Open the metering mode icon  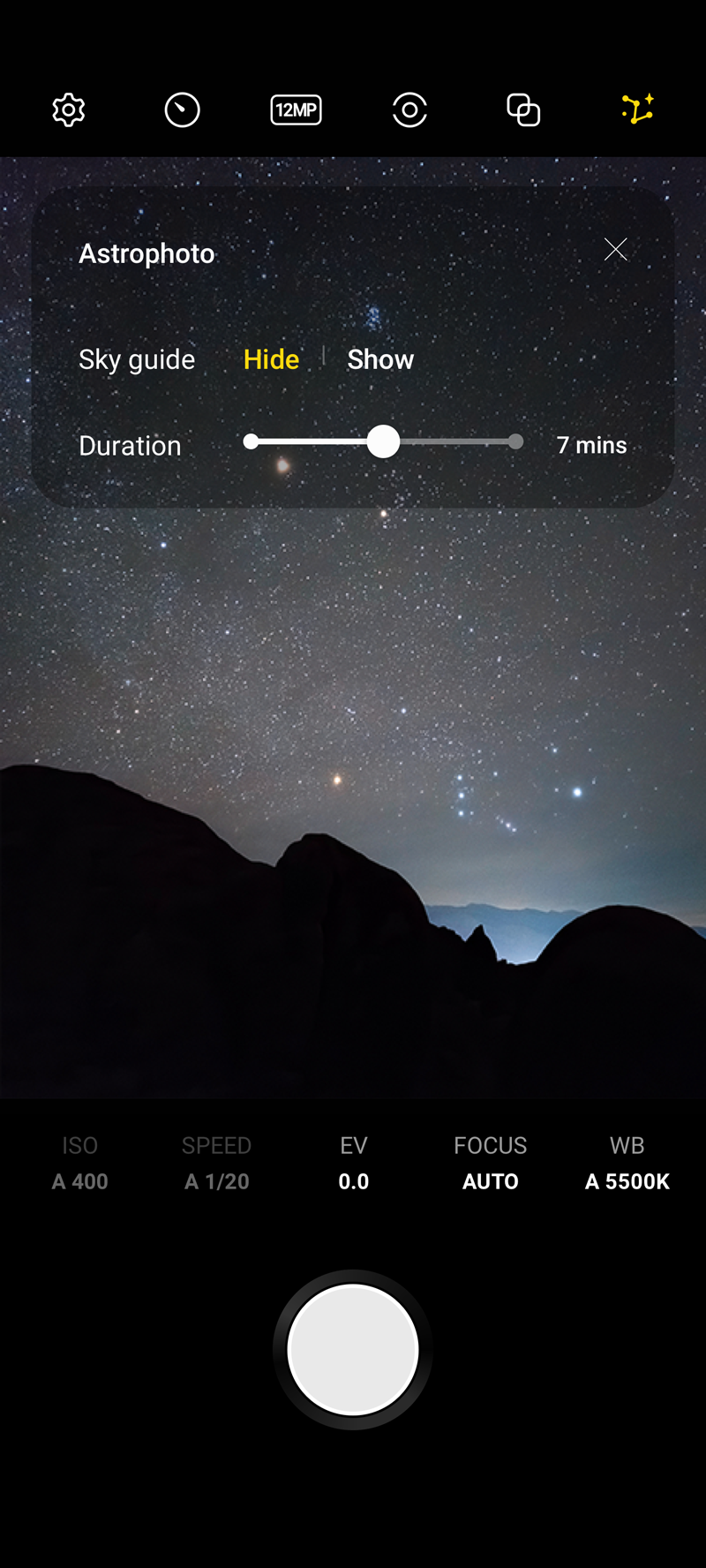point(409,110)
